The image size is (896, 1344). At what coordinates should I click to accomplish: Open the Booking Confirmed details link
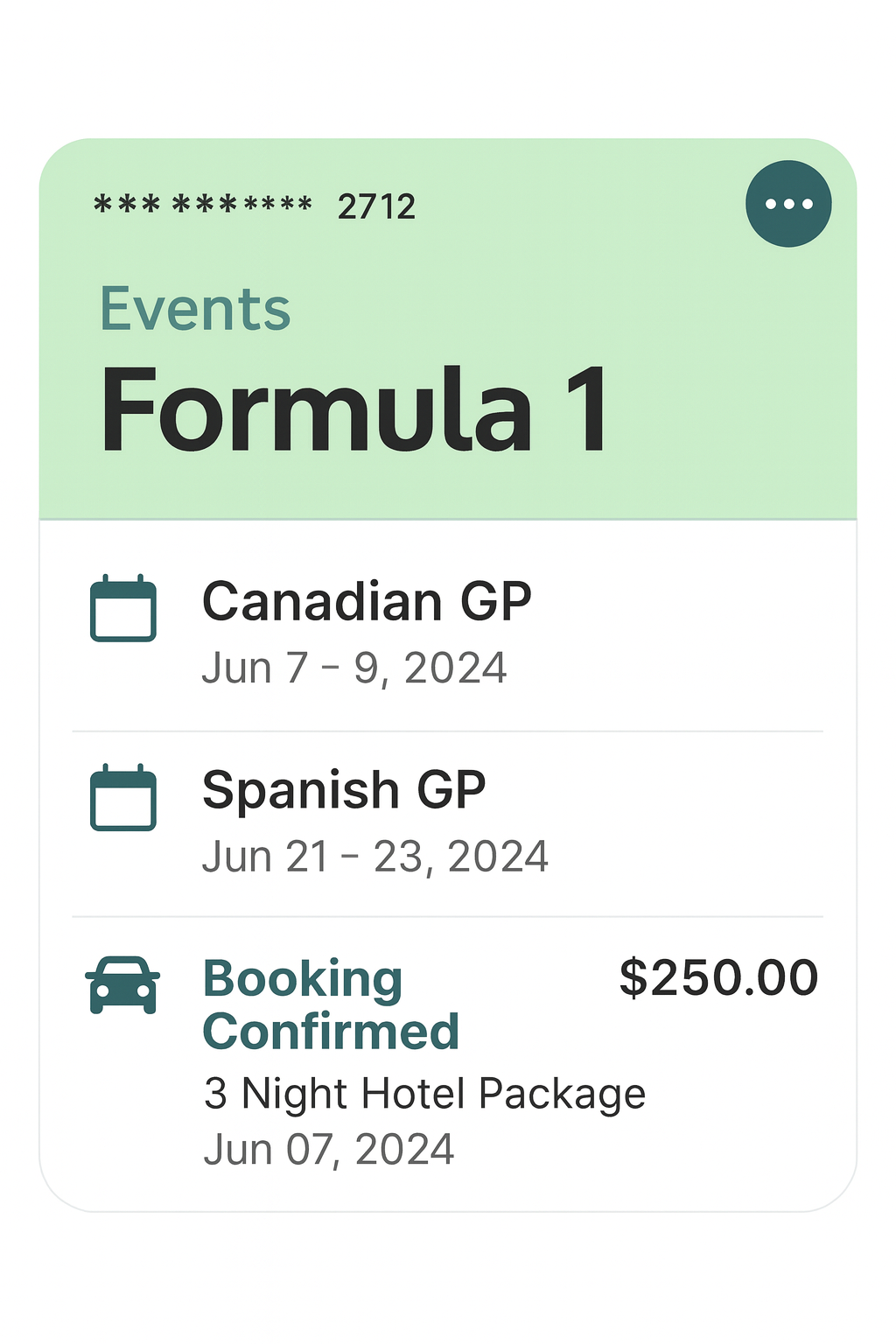[331, 1004]
